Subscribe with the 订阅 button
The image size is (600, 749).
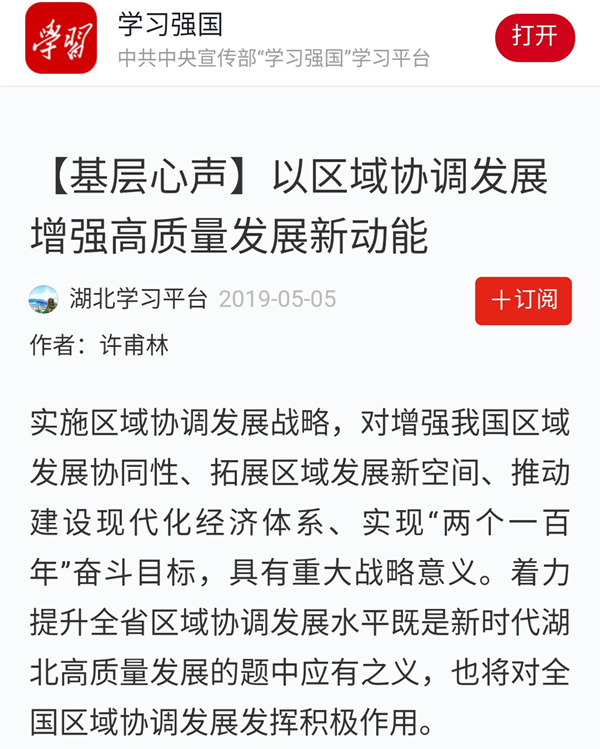[x=523, y=300]
